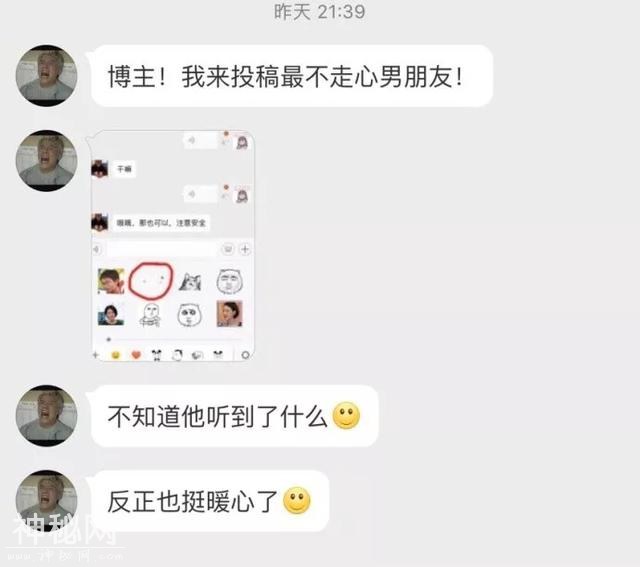Open the screenshot image message
Viewport: 640px width, 567px height.
(173, 247)
